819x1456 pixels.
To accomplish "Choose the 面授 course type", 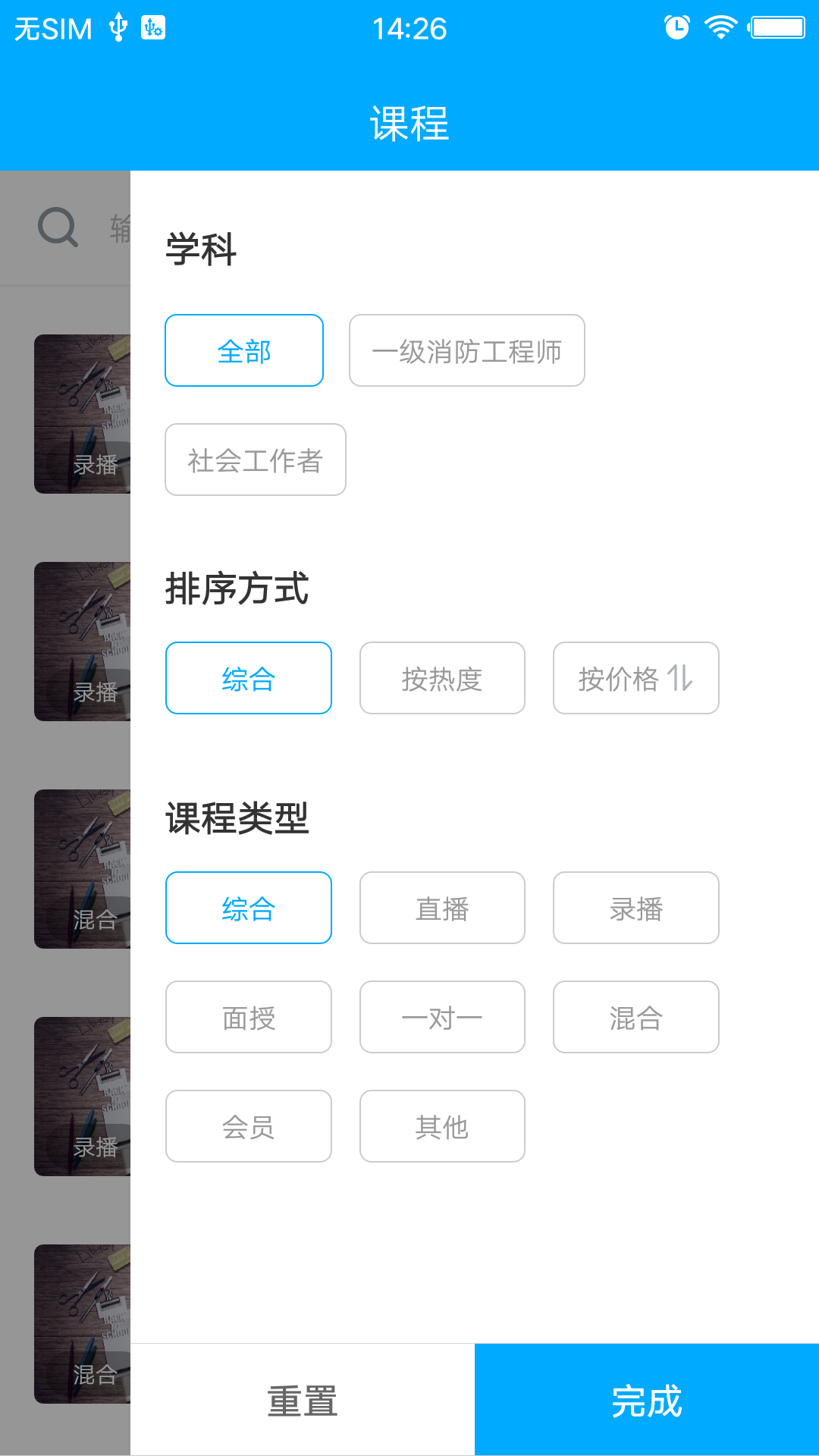I will point(249,1017).
